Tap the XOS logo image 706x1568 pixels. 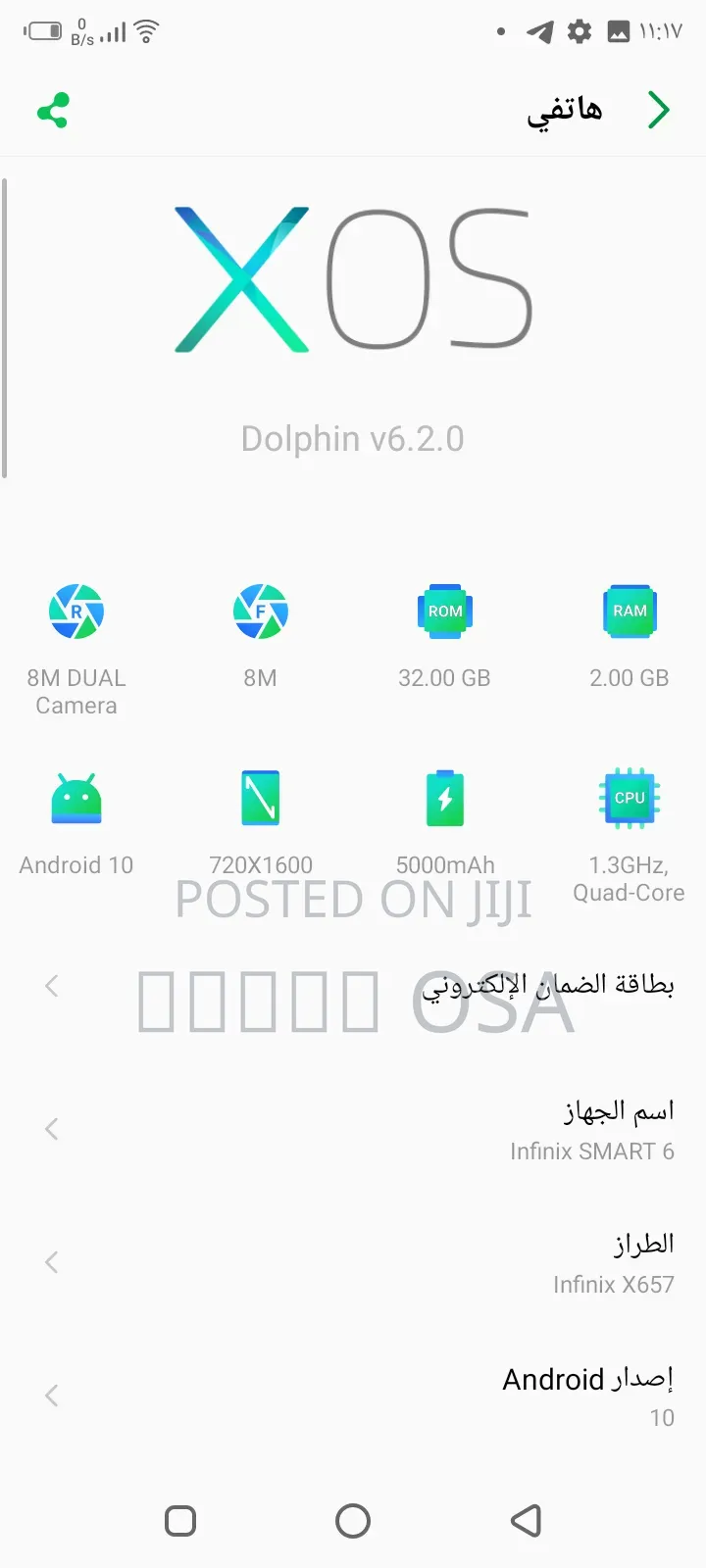(x=353, y=279)
